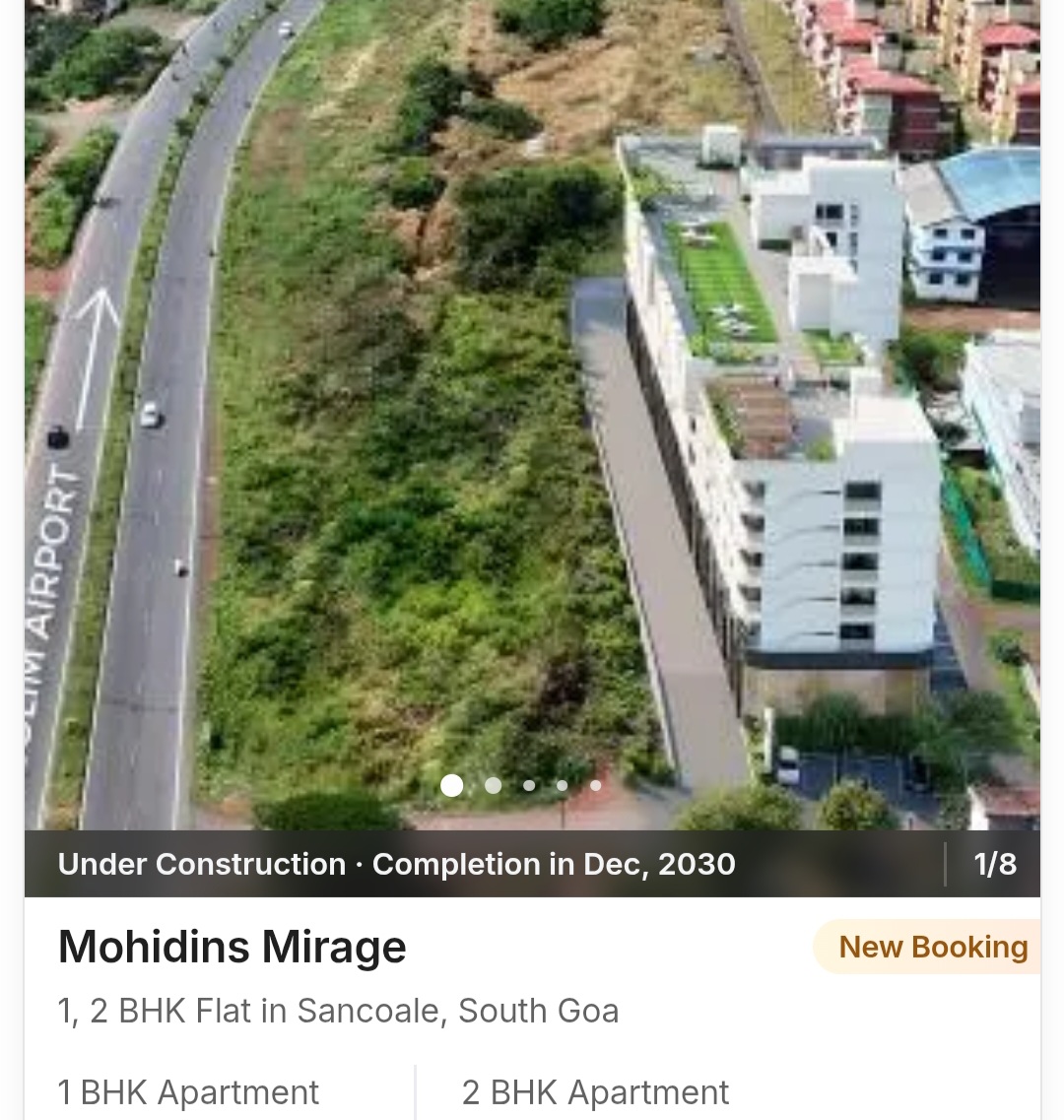Select the currently active carousel dot
The height and width of the screenshot is (1120, 1064).
(453, 786)
